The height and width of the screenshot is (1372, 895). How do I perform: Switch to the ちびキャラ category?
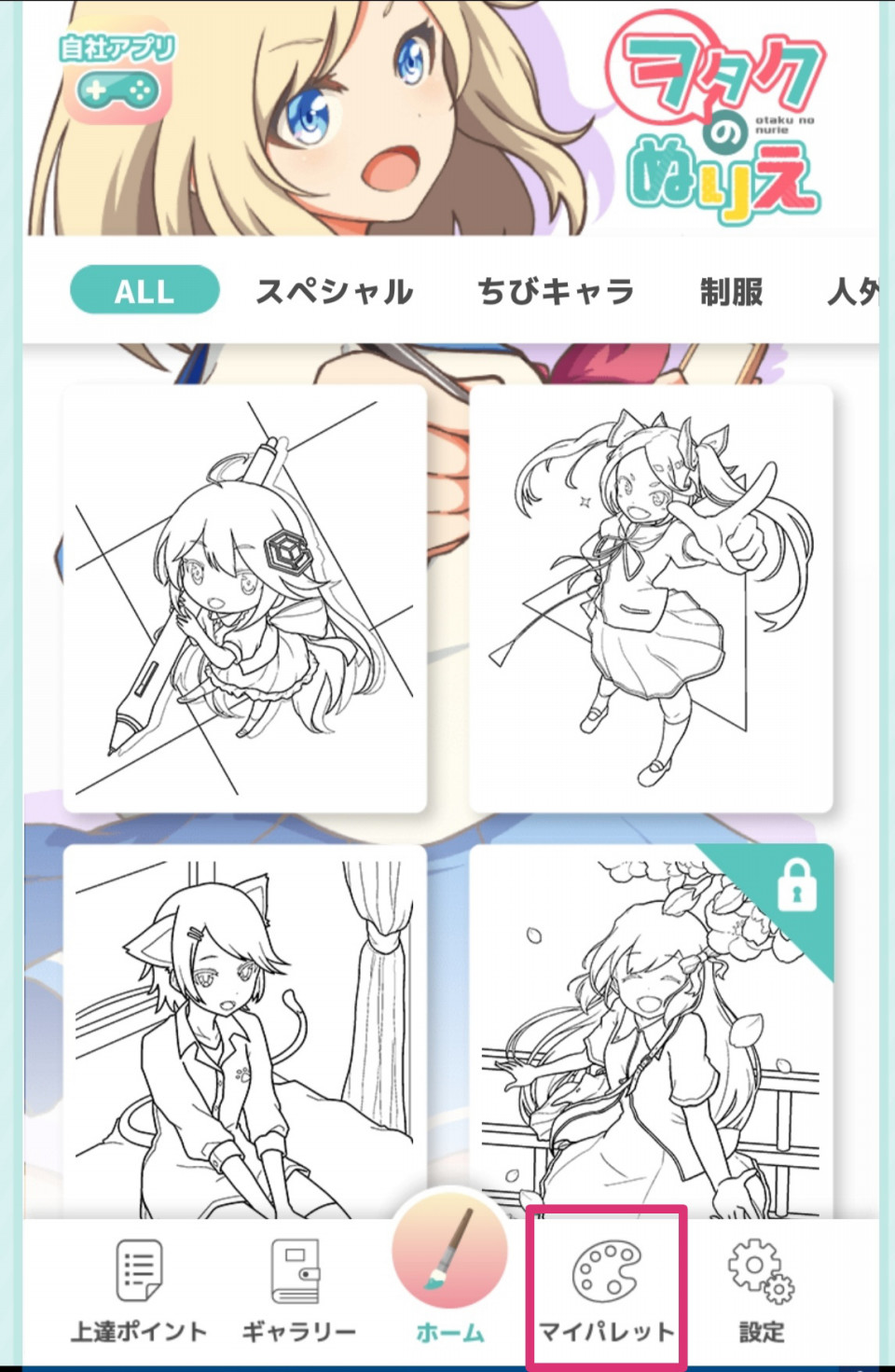(556, 291)
